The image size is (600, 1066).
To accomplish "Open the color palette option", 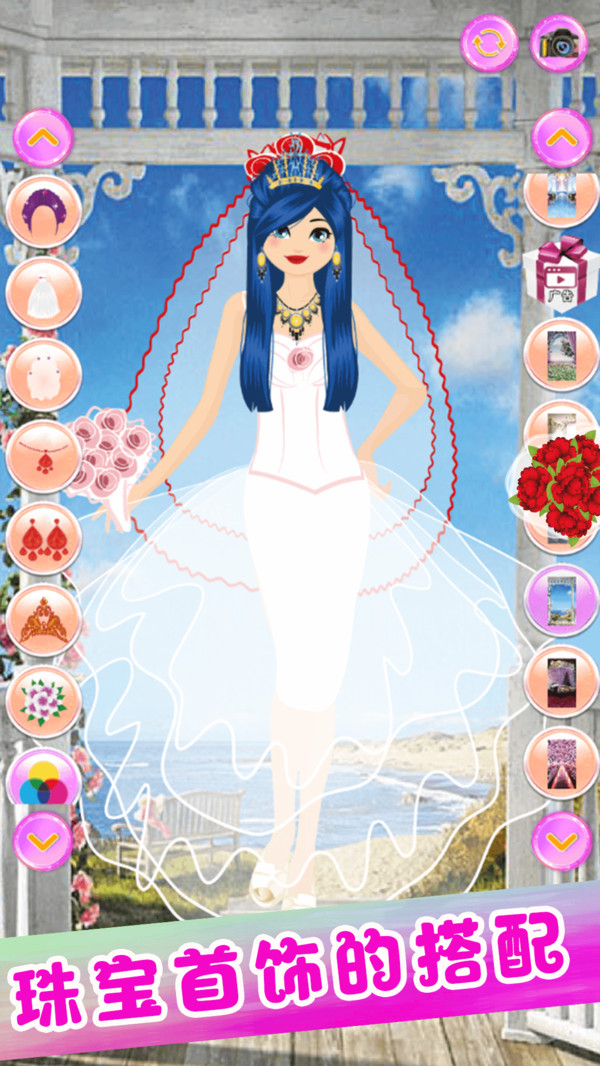I will (43, 782).
